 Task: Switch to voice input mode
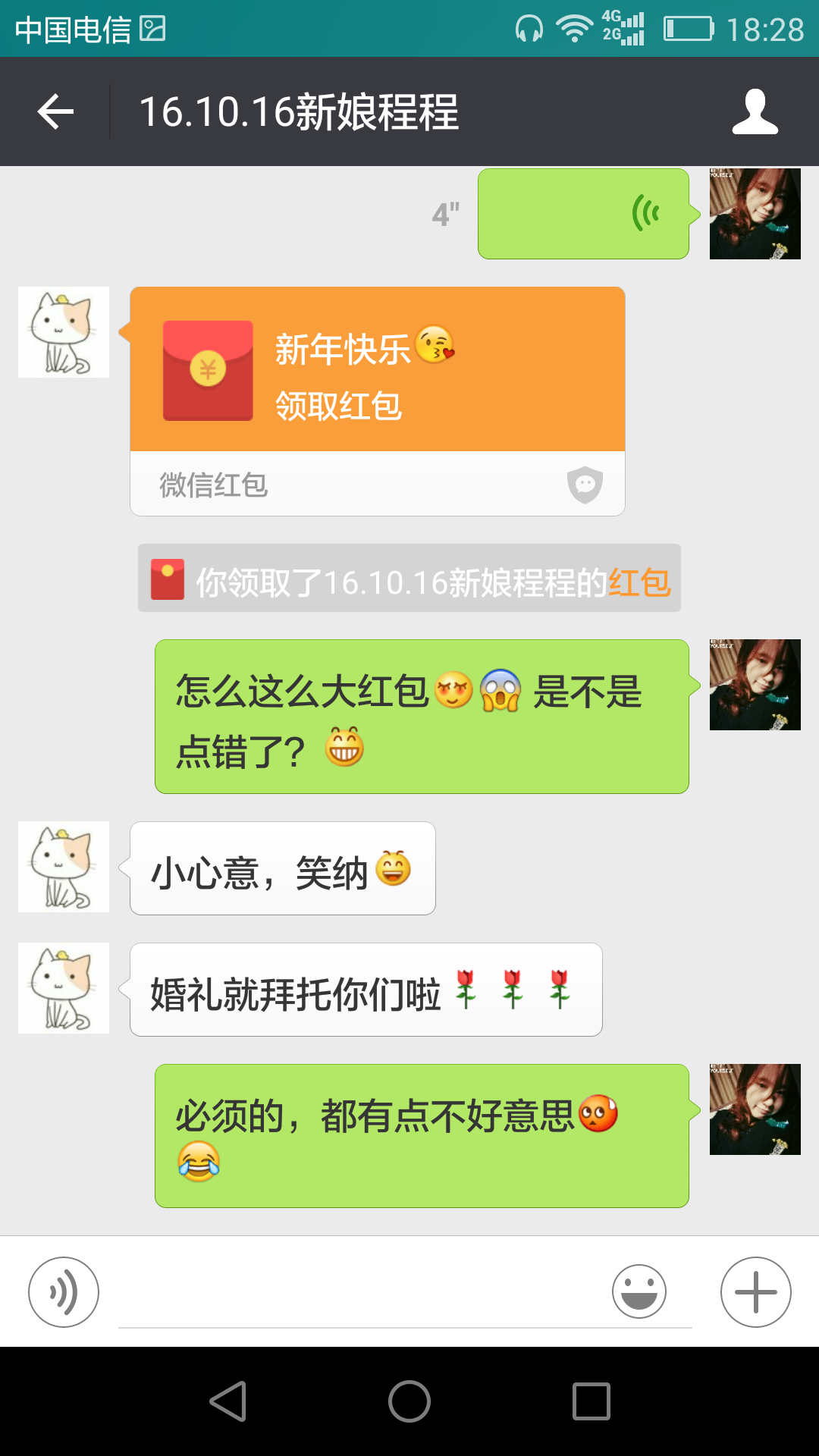point(64,1292)
